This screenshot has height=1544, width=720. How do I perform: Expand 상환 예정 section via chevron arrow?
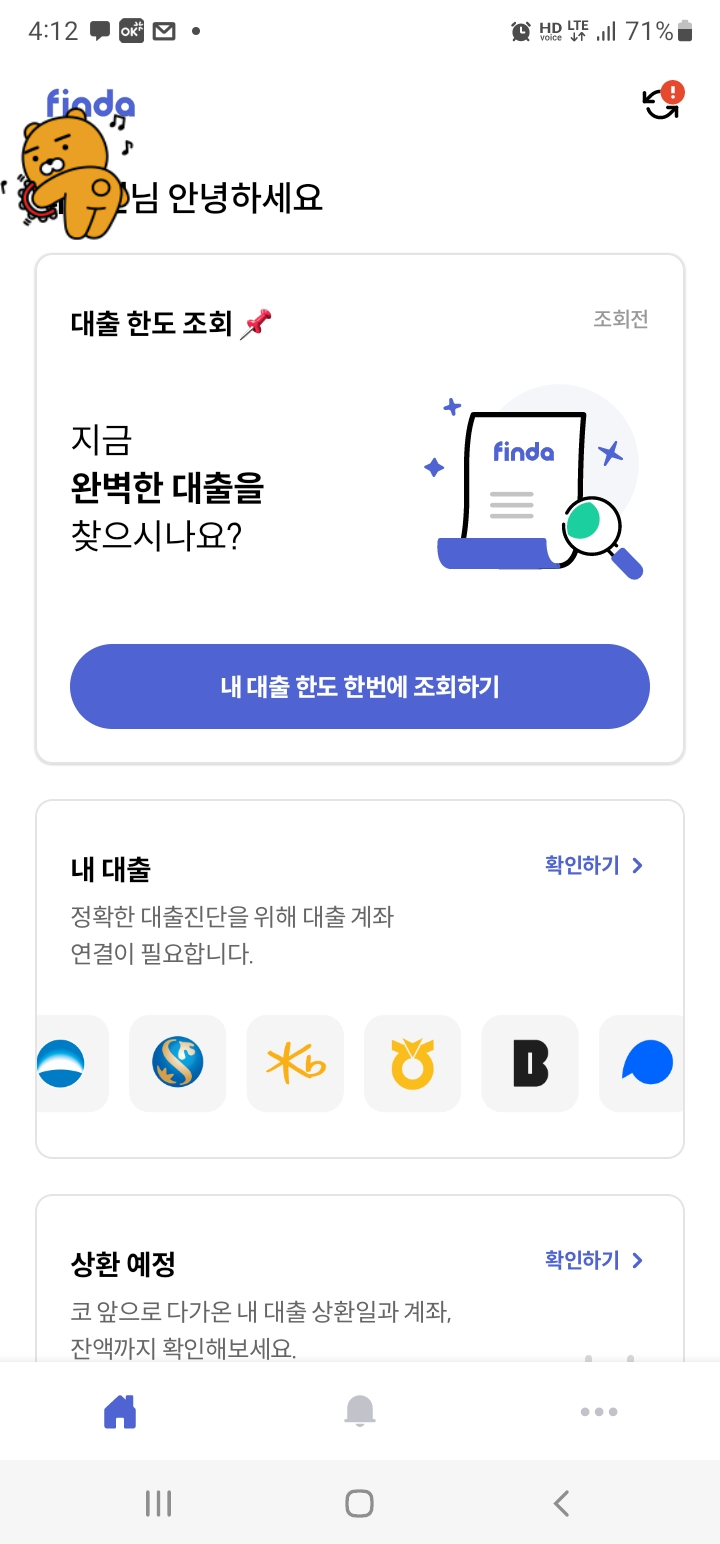637,1260
